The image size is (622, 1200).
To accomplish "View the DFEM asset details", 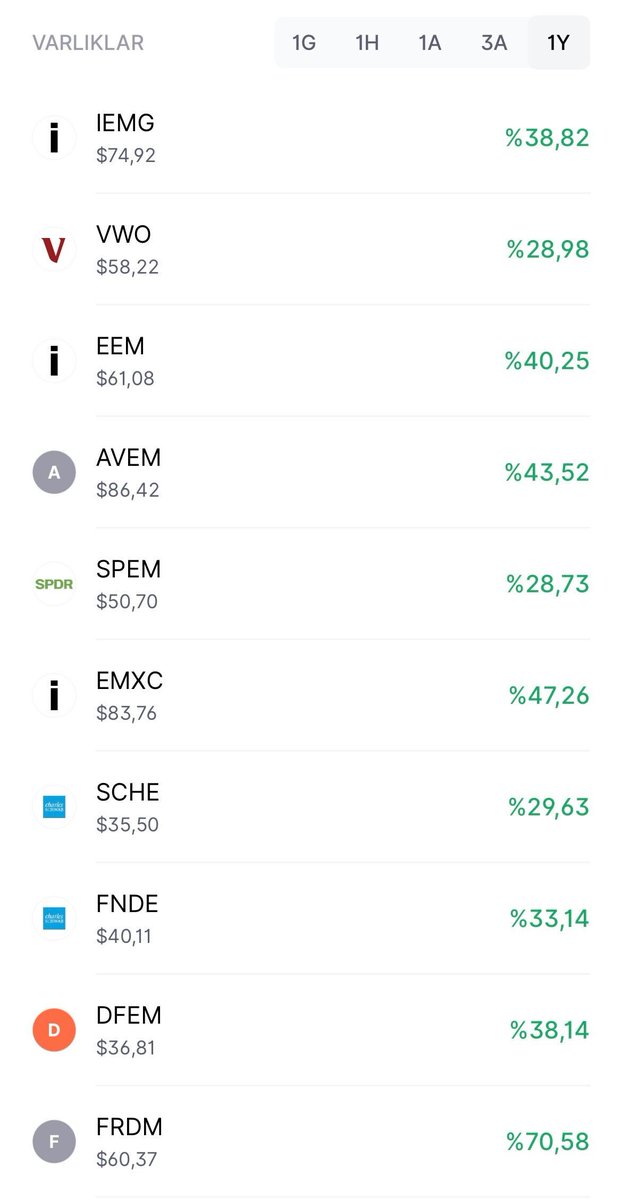I will pos(310,1030).
